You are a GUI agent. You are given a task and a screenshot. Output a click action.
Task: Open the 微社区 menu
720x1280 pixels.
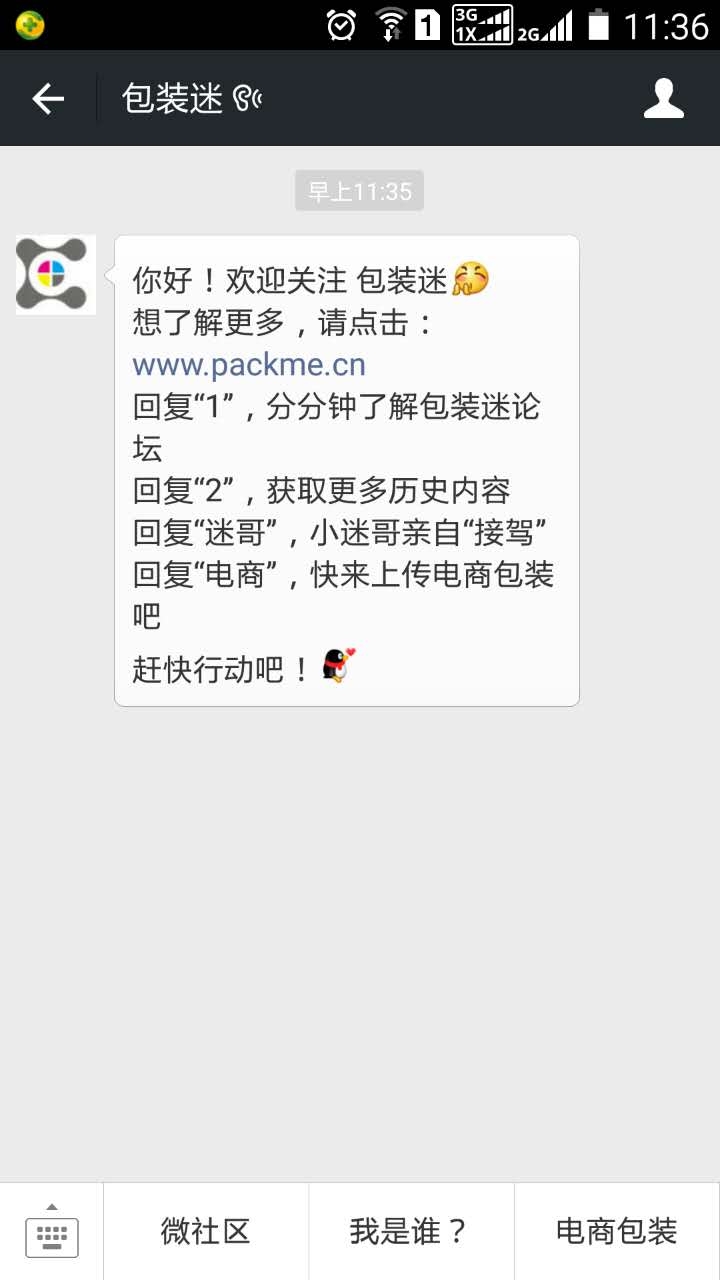(x=206, y=1232)
